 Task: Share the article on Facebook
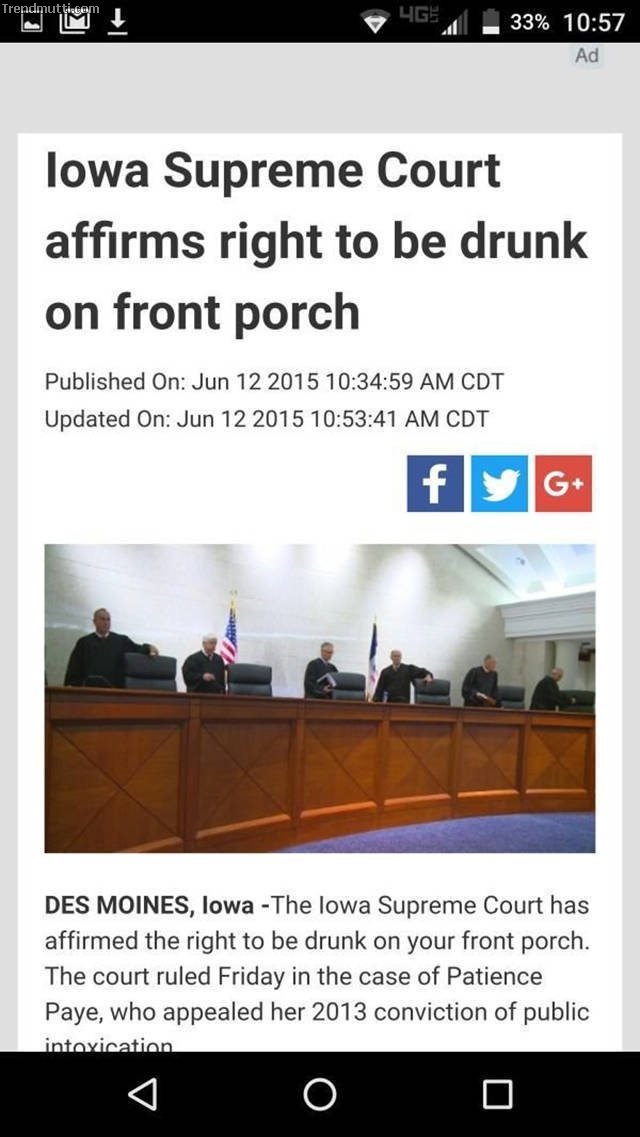[435, 484]
